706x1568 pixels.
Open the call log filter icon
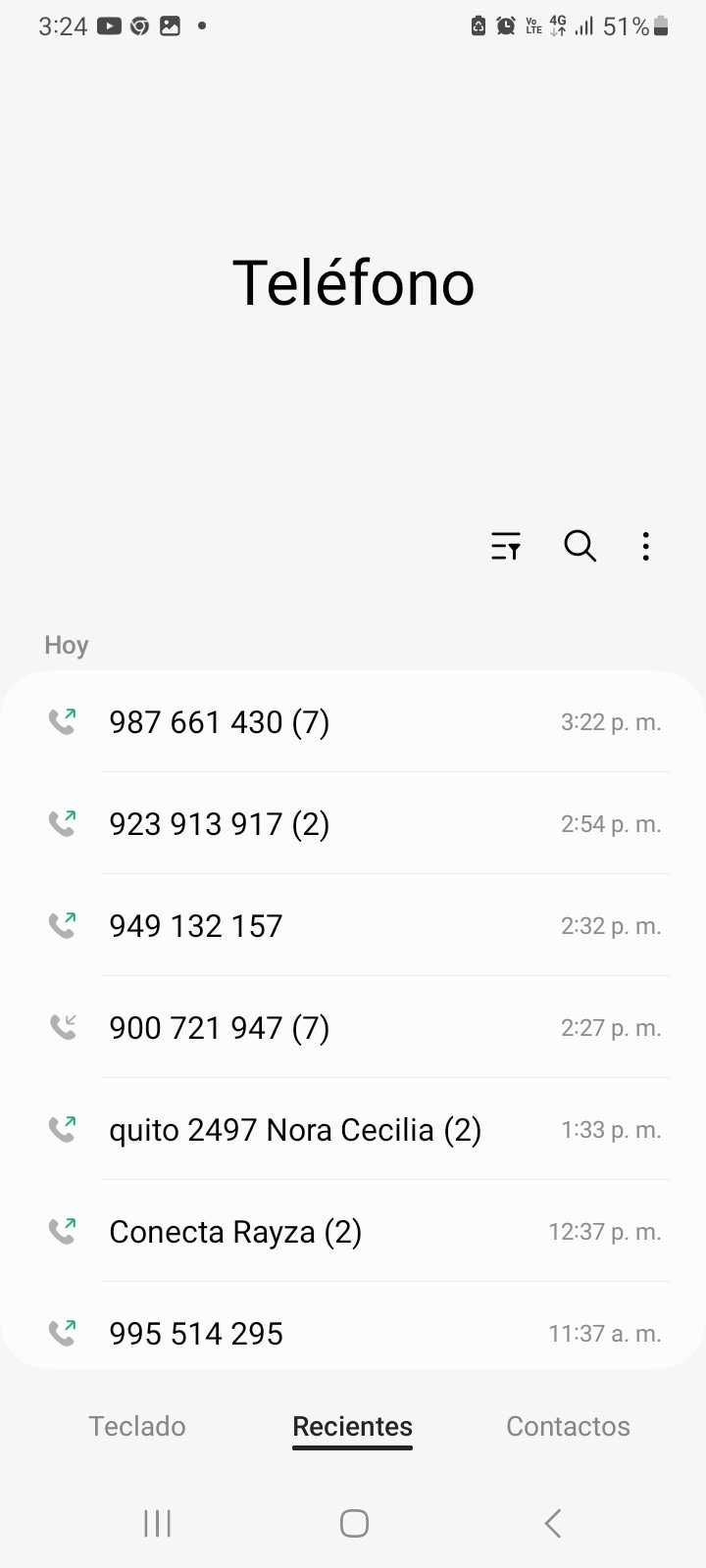(x=505, y=546)
